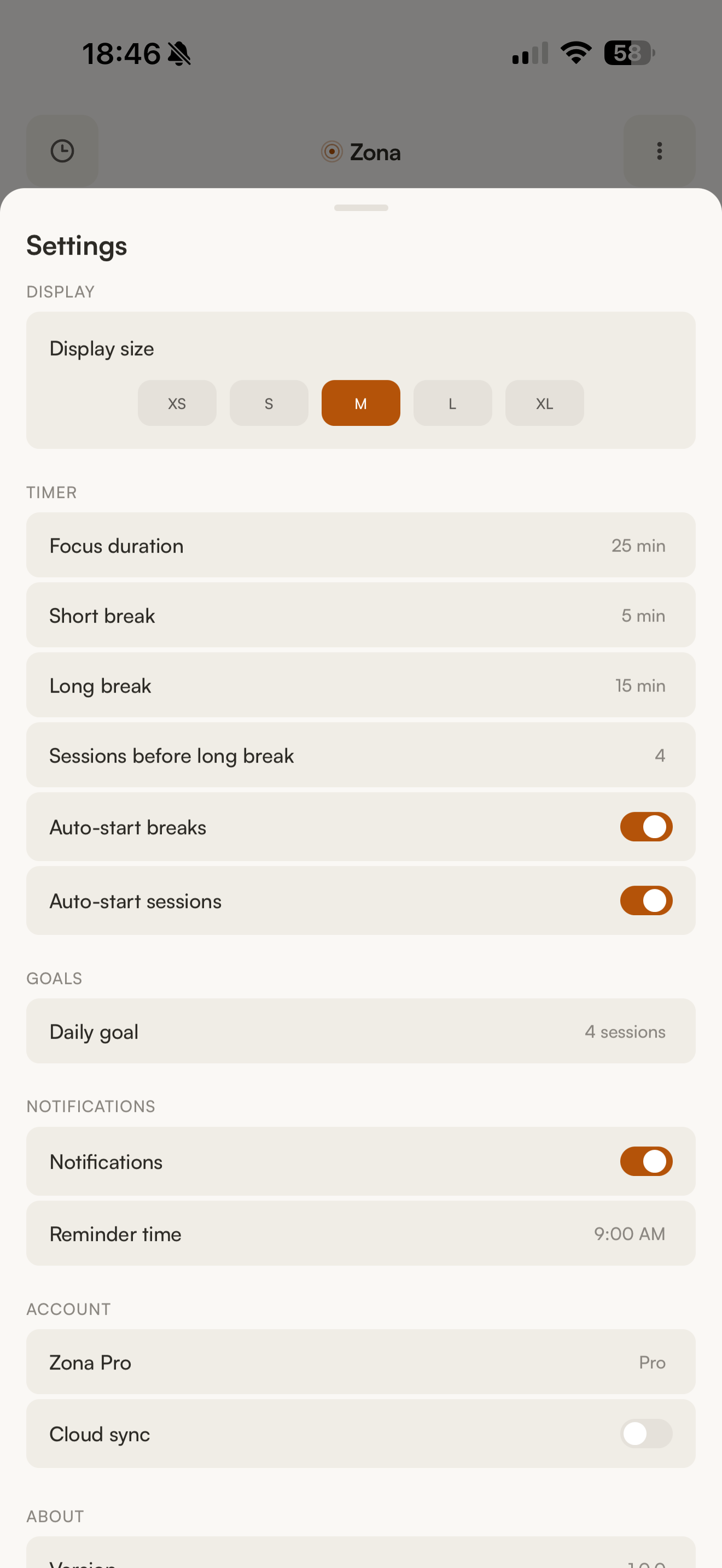This screenshot has height=1568, width=722.
Task: Tap the muted notifications bell icon
Action: click(179, 54)
